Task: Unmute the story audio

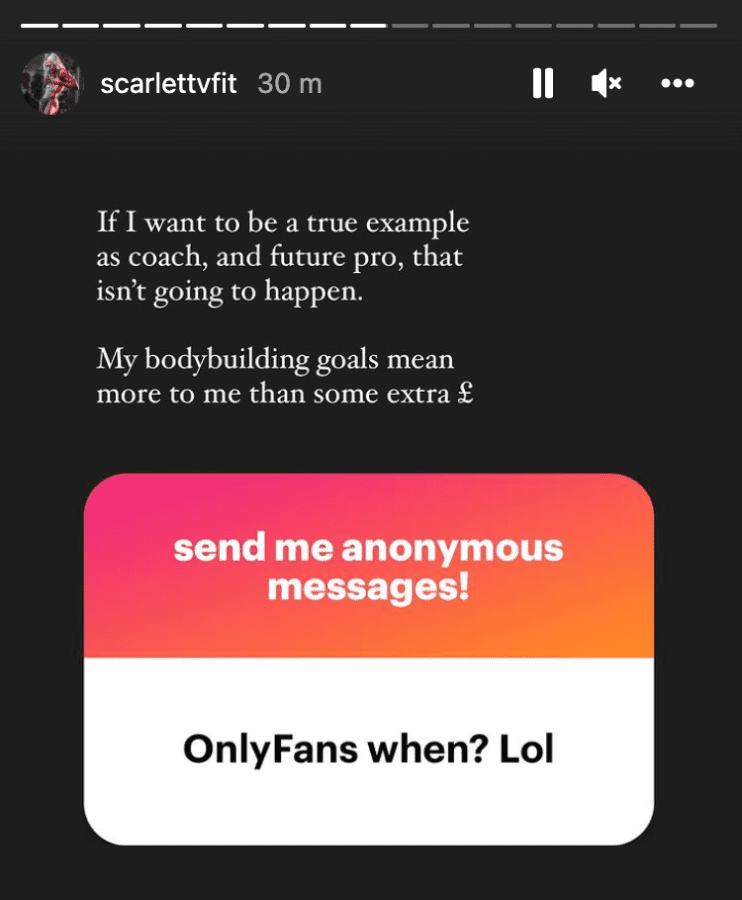Action: pos(606,84)
